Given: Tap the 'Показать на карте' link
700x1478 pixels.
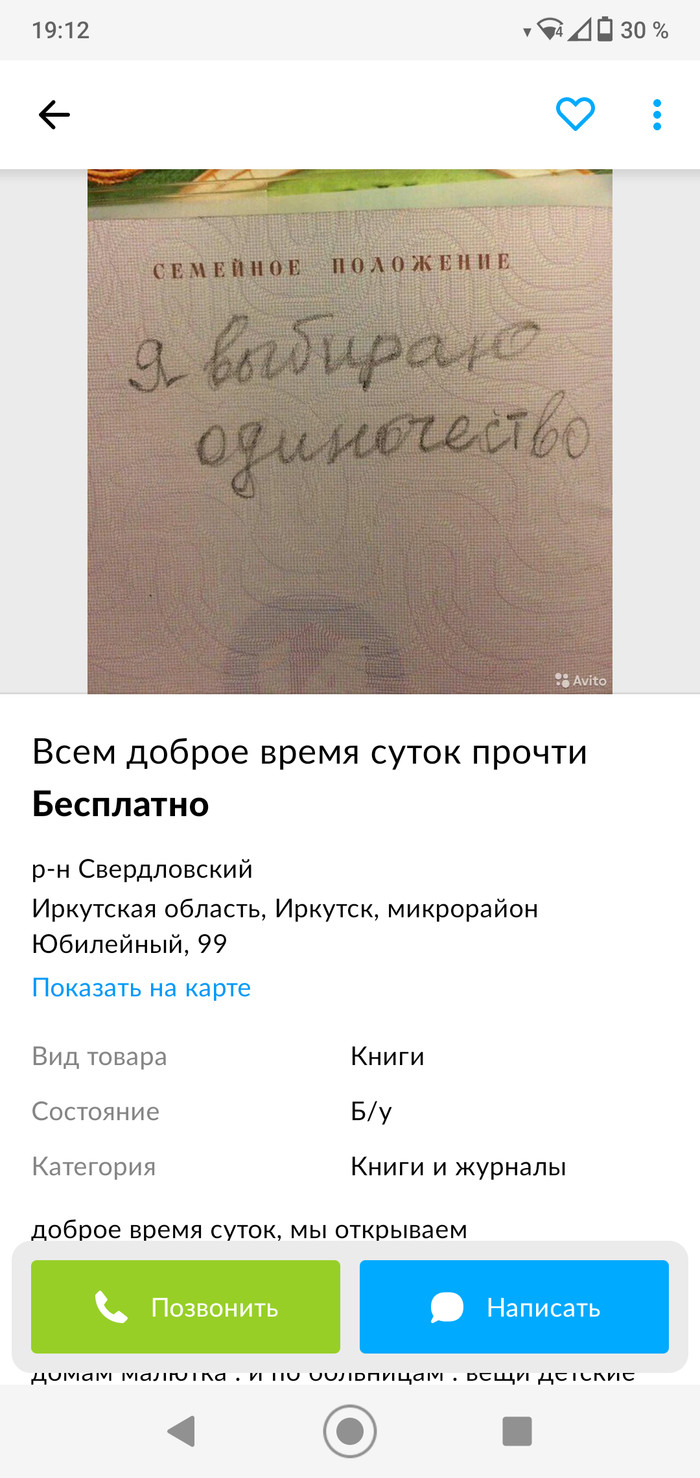Looking at the screenshot, I should tap(141, 988).
